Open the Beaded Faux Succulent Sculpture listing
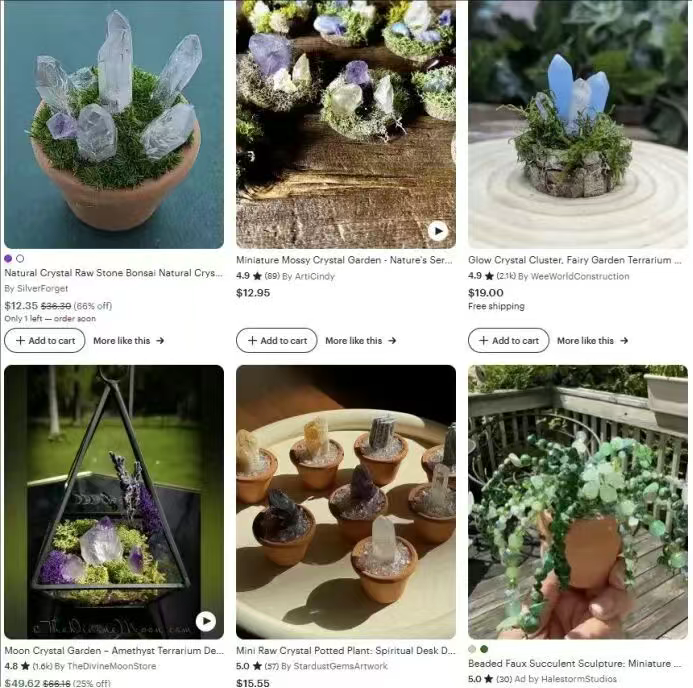Image resolution: width=693 pixels, height=688 pixels. point(578,664)
